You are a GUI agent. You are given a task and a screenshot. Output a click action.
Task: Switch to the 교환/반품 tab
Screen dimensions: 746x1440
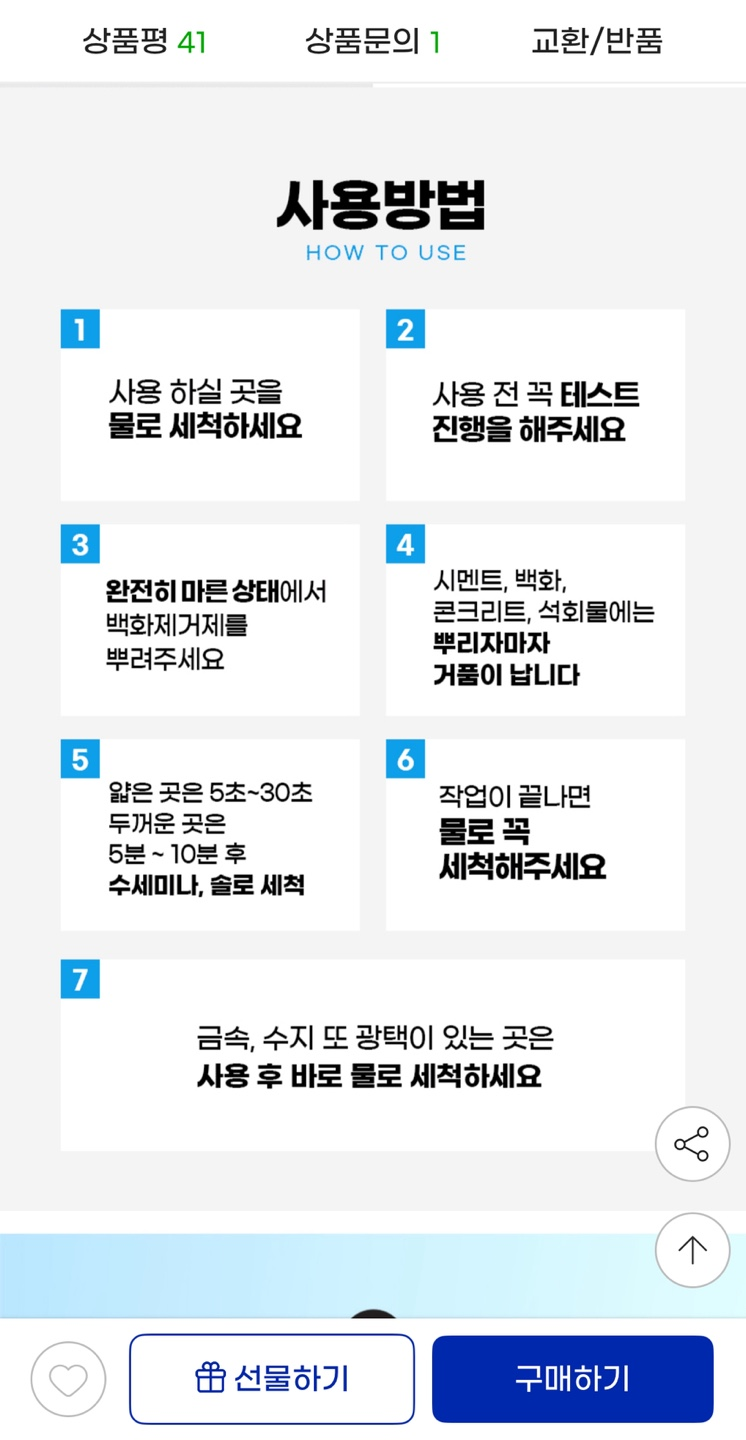pos(597,41)
